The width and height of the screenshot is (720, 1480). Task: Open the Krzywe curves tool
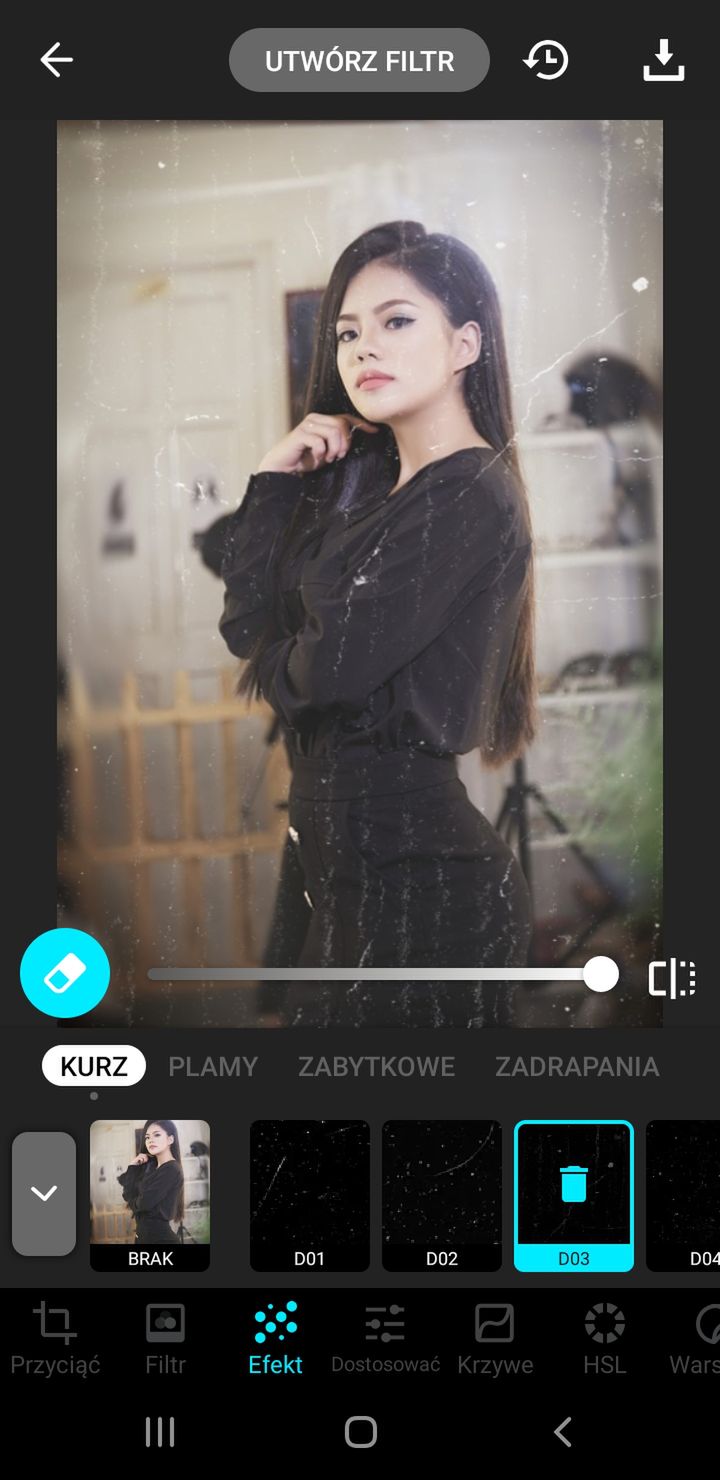click(x=495, y=1338)
